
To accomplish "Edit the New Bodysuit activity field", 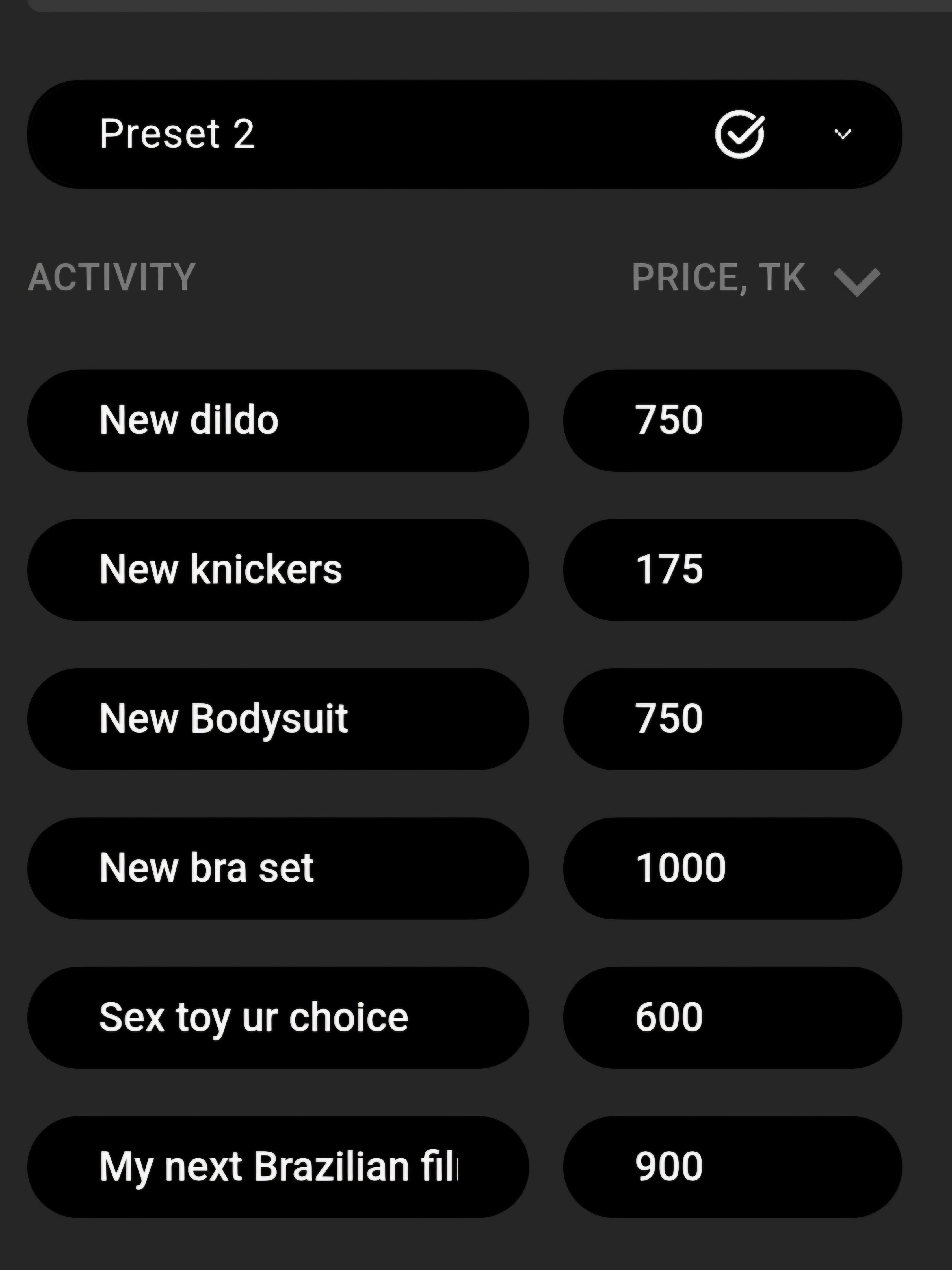I will point(278,719).
